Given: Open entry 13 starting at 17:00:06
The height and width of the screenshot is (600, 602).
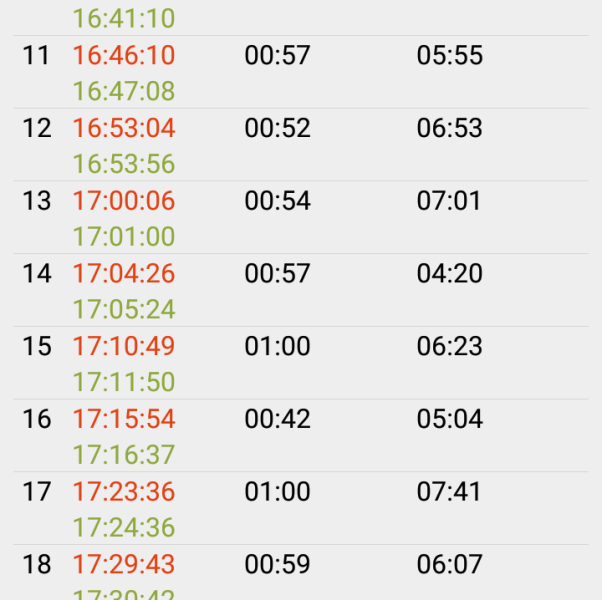Looking at the screenshot, I should pyautogui.click(x=300, y=218).
